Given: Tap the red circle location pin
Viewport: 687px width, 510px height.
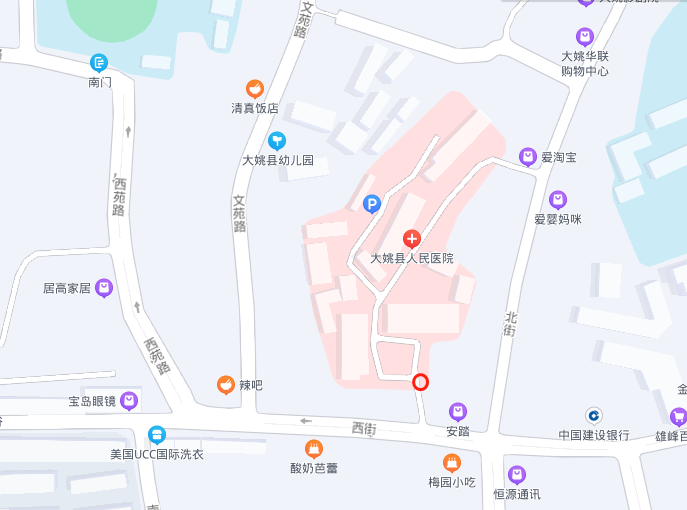Looking at the screenshot, I should [x=421, y=381].
